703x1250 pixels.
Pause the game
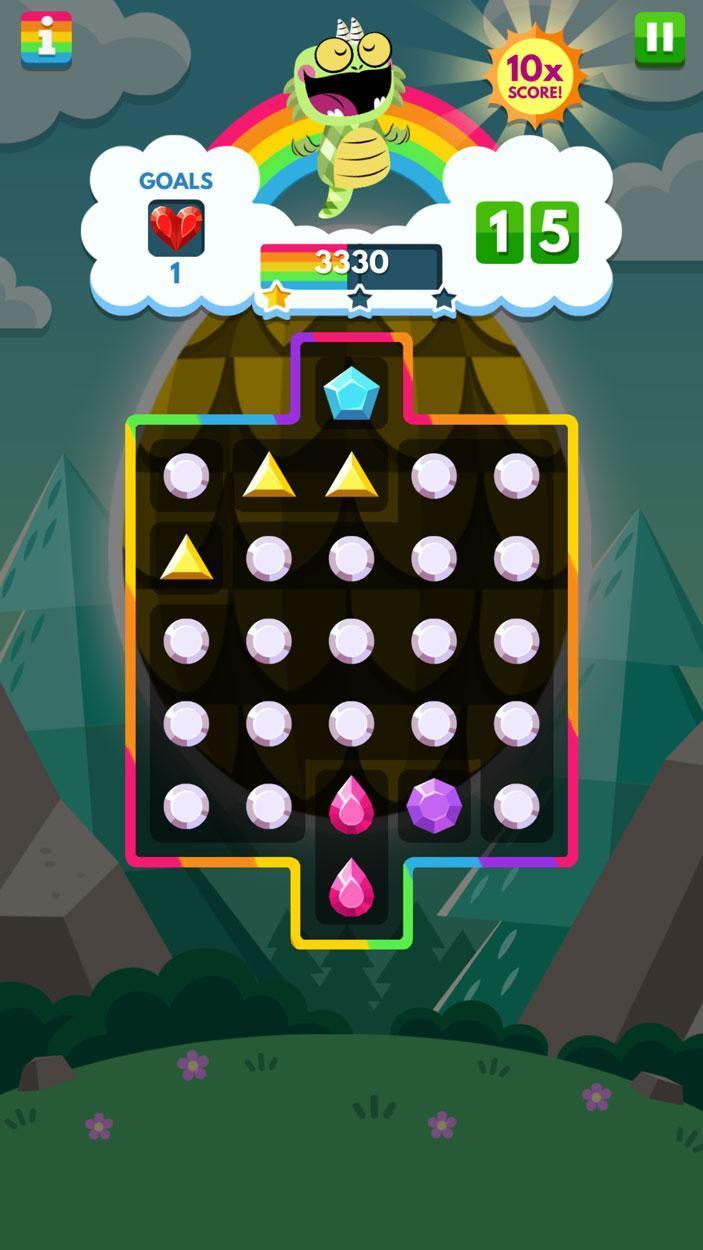[659, 39]
